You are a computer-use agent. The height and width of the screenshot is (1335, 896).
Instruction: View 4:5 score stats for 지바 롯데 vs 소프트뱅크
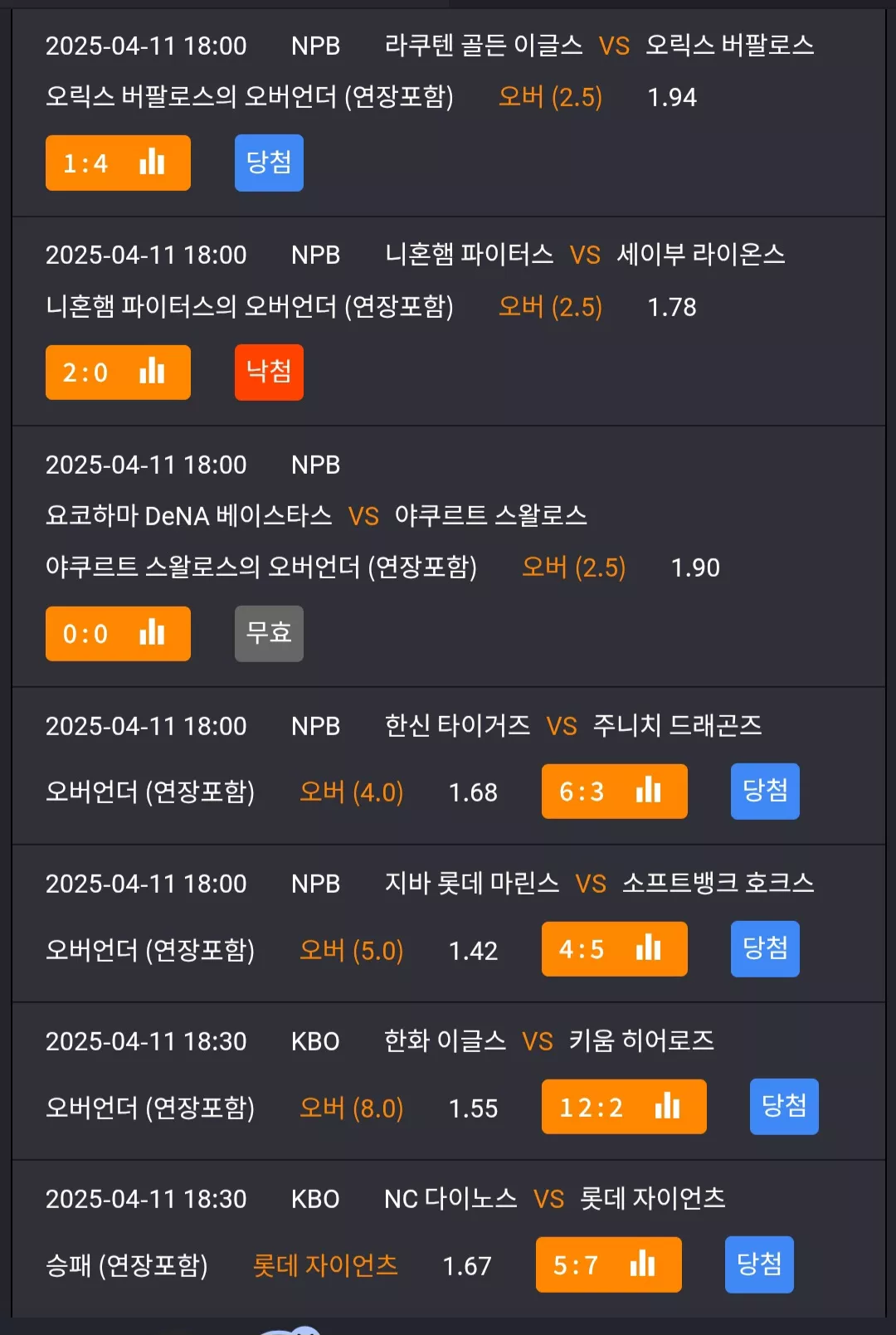pos(614,949)
